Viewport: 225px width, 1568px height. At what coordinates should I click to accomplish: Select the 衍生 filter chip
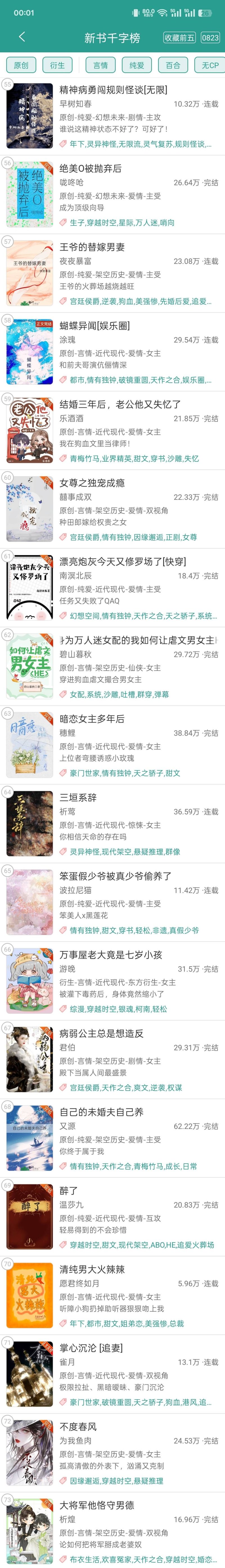point(58,65)
